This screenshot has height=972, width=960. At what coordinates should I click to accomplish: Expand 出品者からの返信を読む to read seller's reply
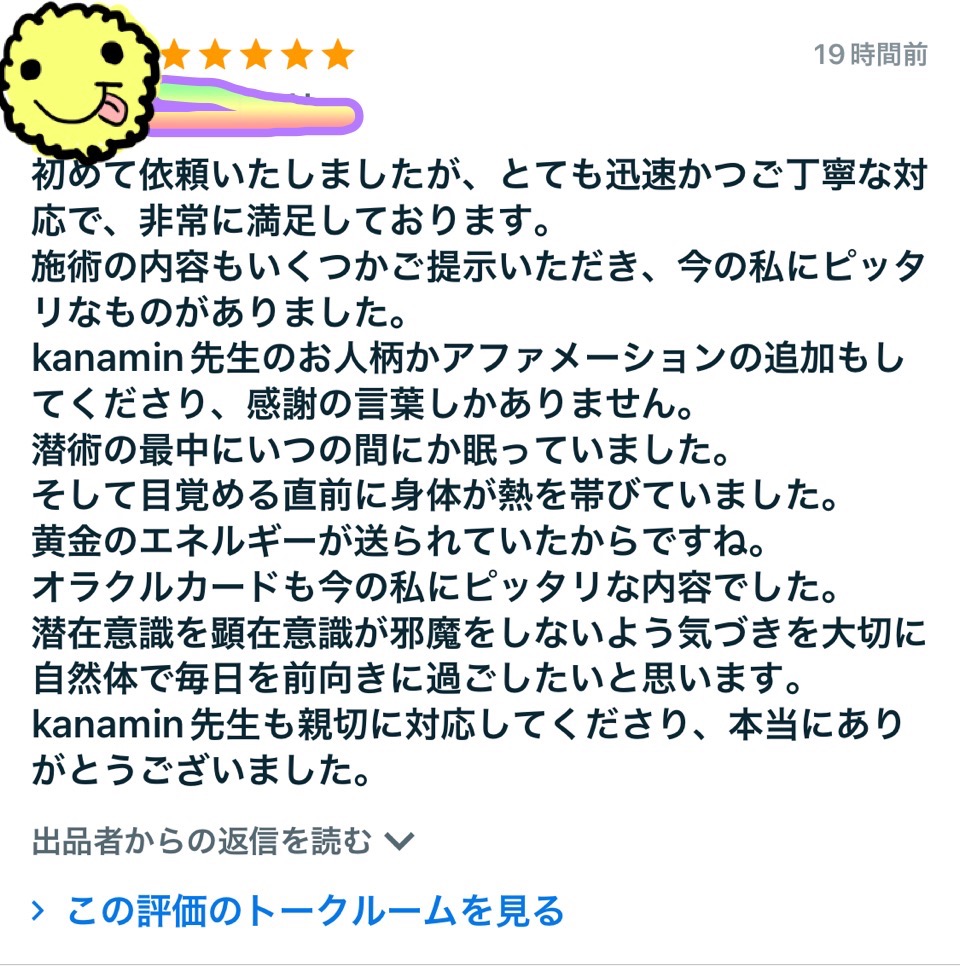(x=222, y=841)
